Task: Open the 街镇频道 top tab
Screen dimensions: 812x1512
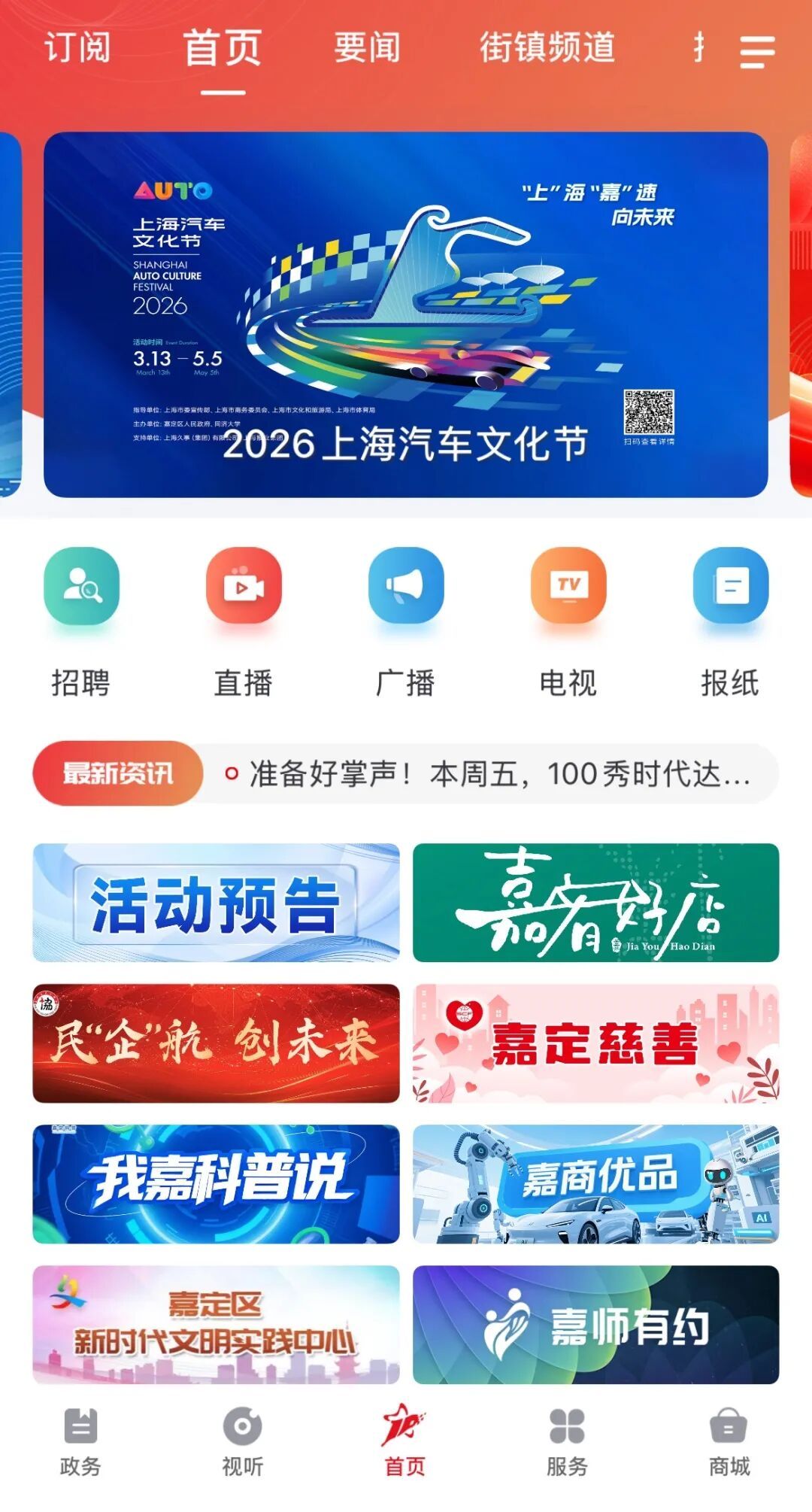Action: click(x=547, y=48)
